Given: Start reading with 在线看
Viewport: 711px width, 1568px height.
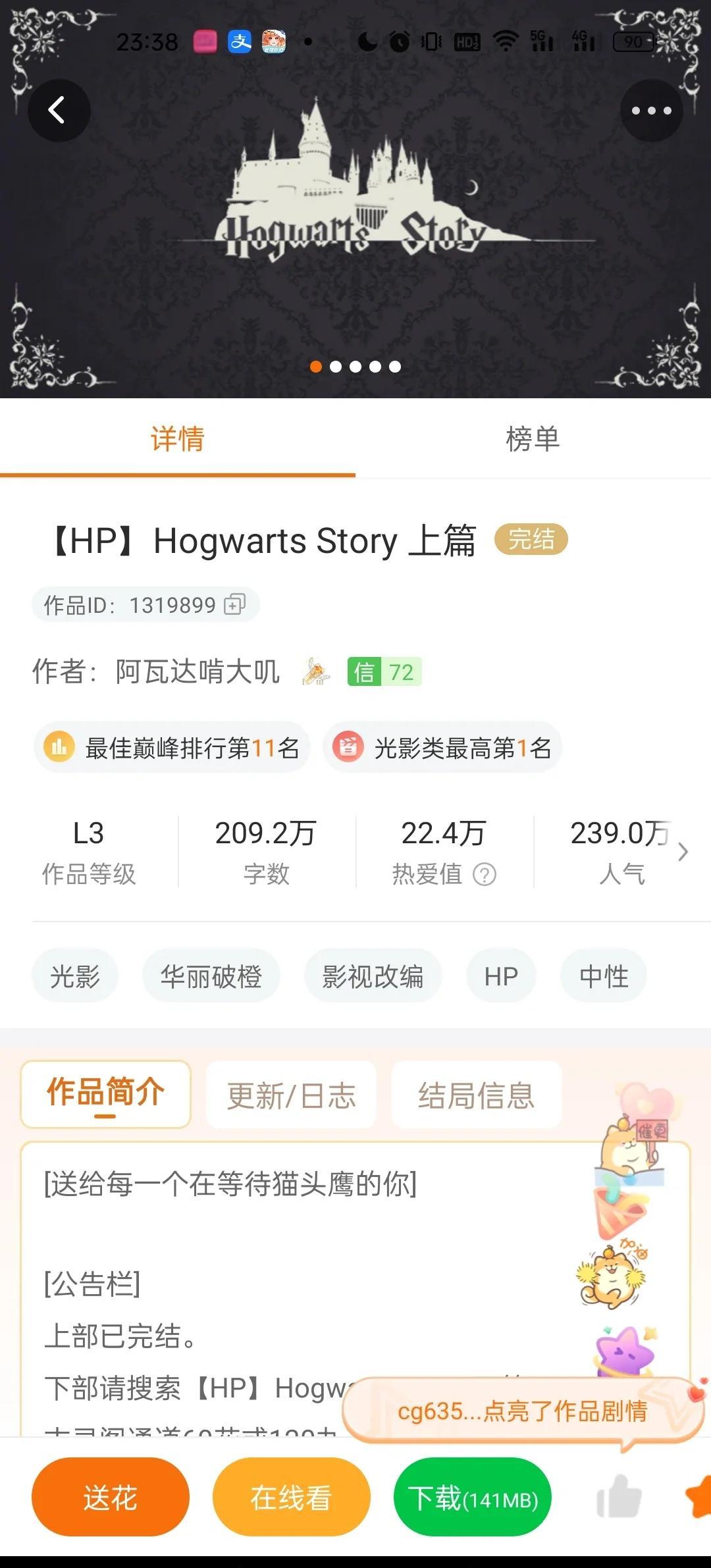Looking at the screenshot, I should point(291,1498).
